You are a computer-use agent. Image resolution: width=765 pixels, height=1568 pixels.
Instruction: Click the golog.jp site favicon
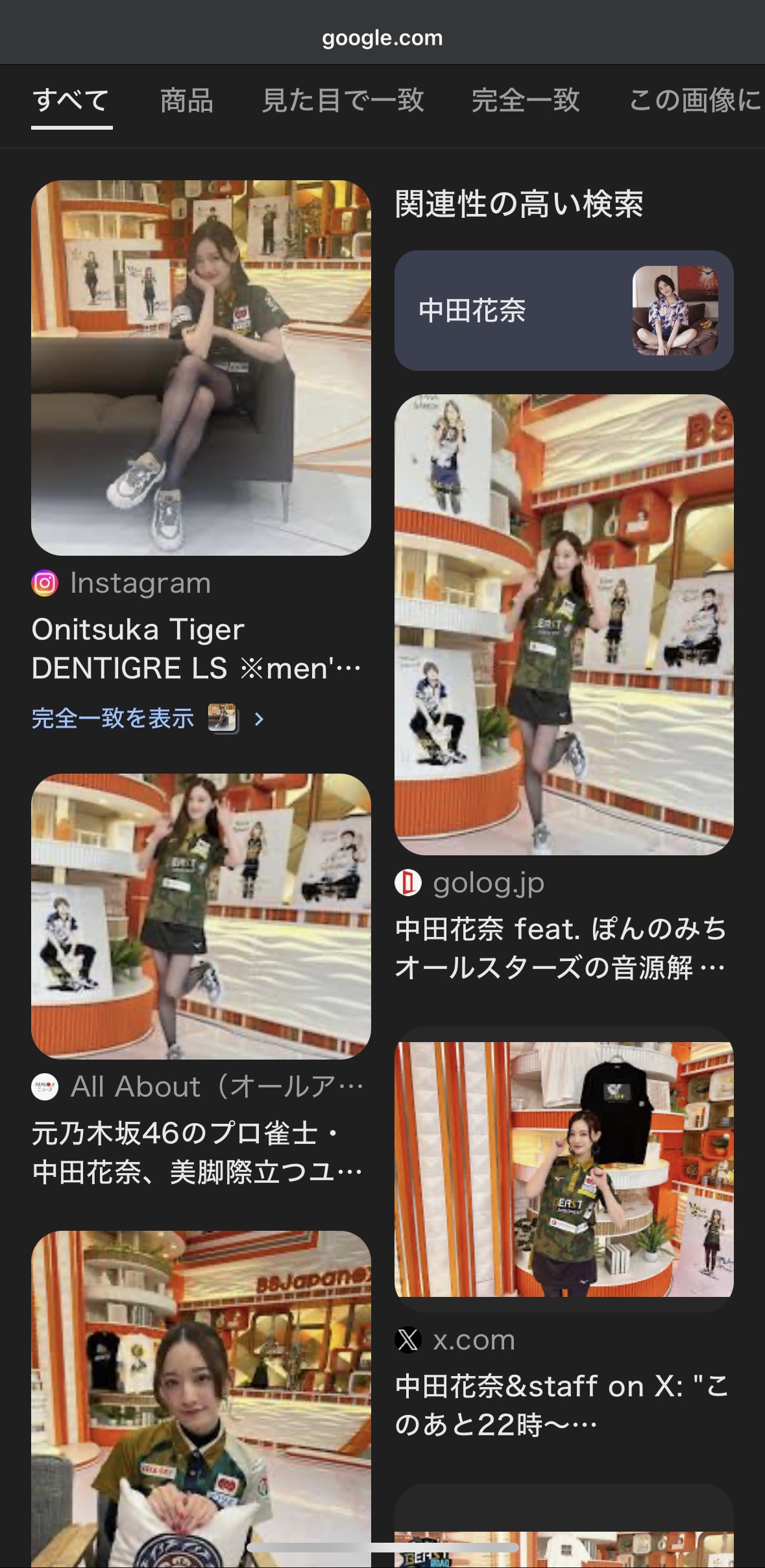(x=409, y=882)
